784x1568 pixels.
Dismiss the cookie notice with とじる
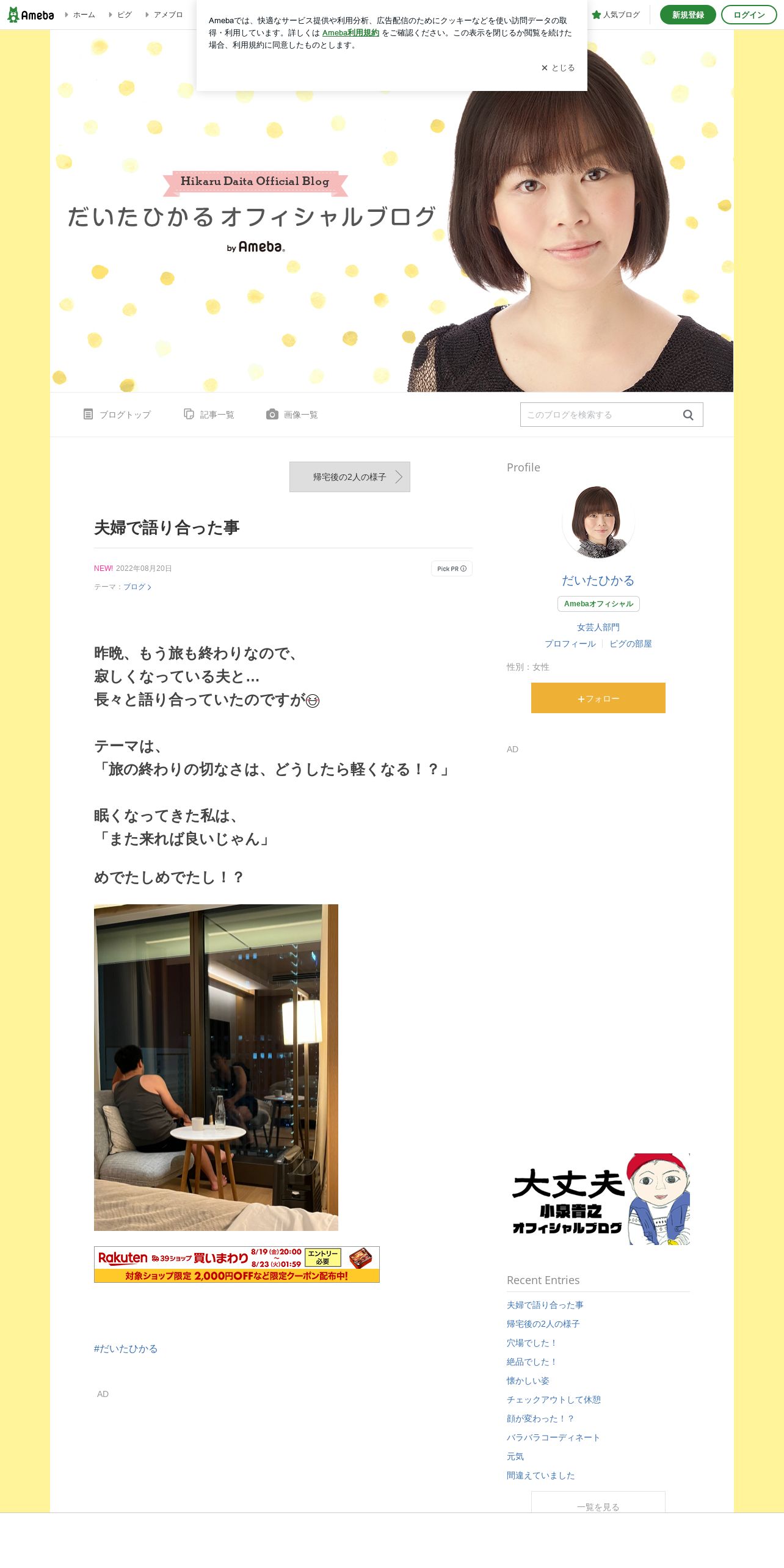click(x=557, y=68)
